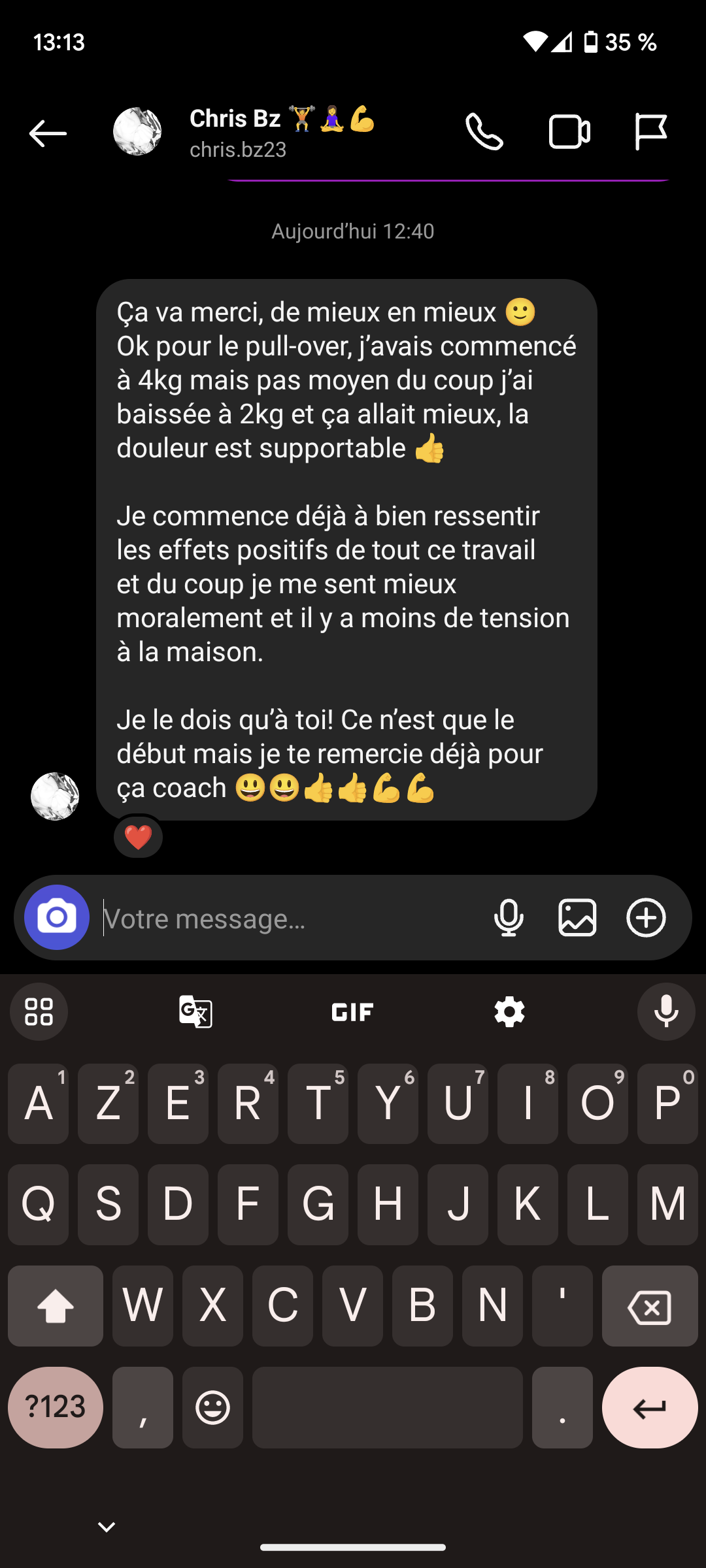Start a video call with Chris Bz

point(569,132)
